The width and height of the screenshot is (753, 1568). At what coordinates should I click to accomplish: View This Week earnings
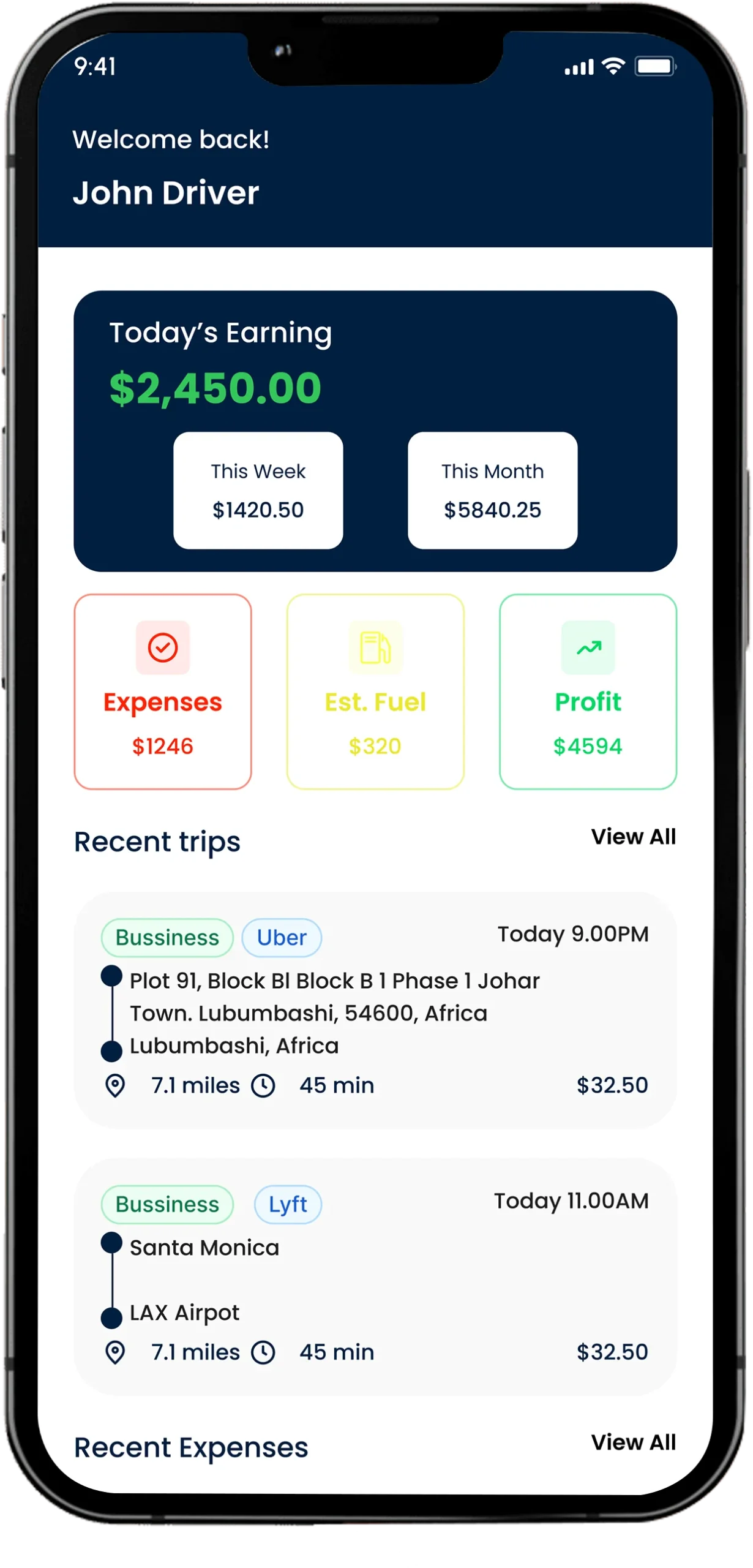pos(258,491)
